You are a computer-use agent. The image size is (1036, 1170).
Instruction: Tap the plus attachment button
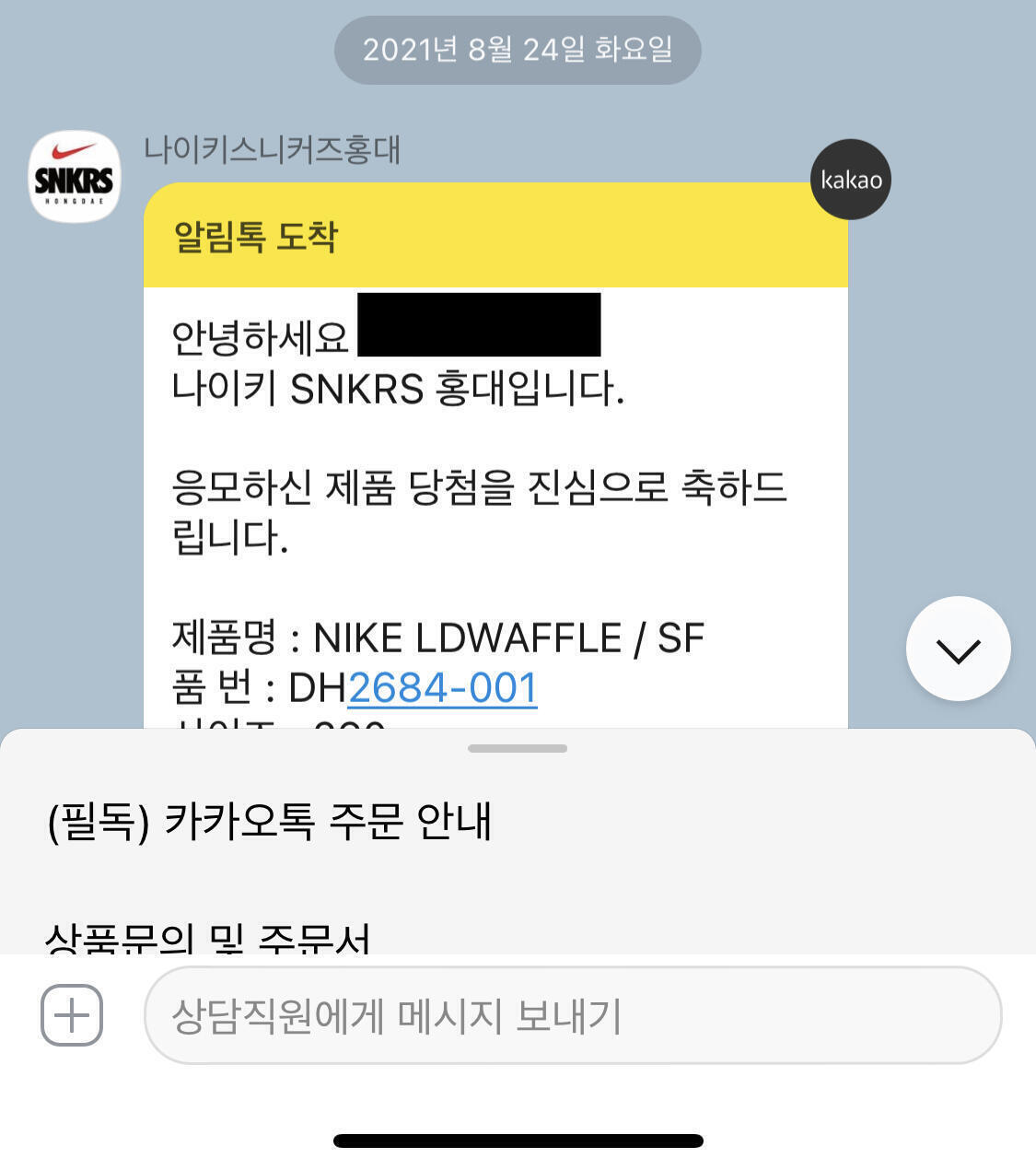(x=72, y=1015)
